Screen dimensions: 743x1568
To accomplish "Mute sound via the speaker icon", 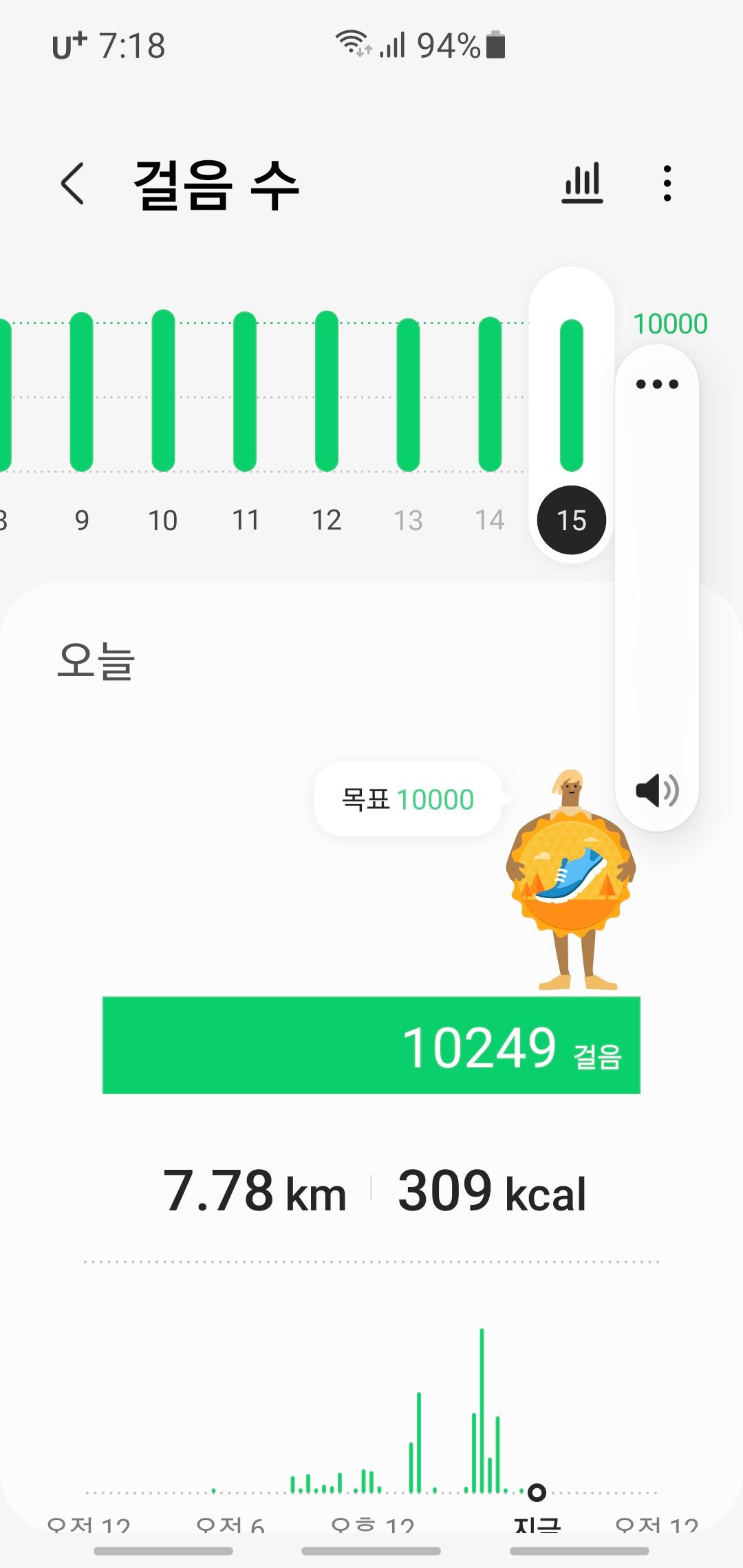I will [657, 790].
